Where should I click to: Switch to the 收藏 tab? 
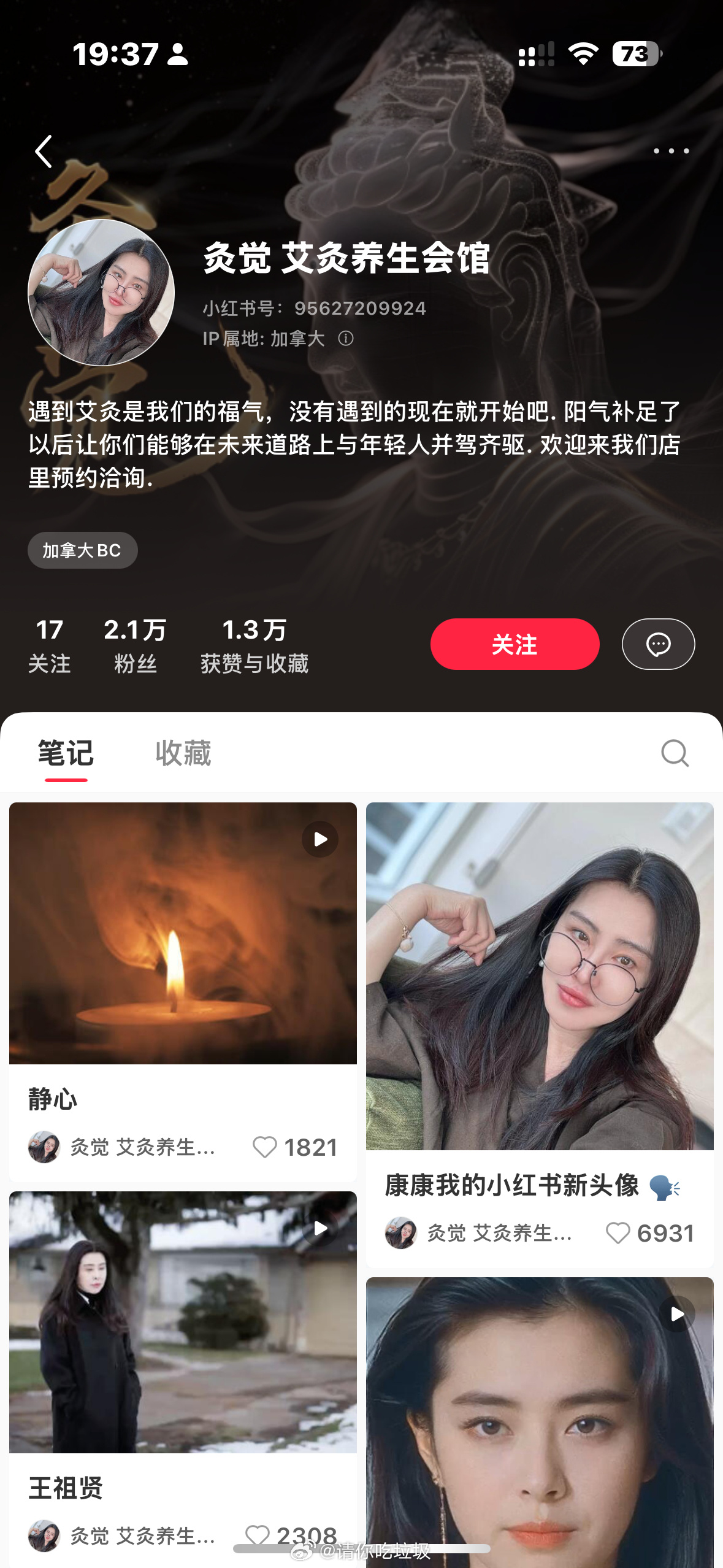click(x=183, y=753)
